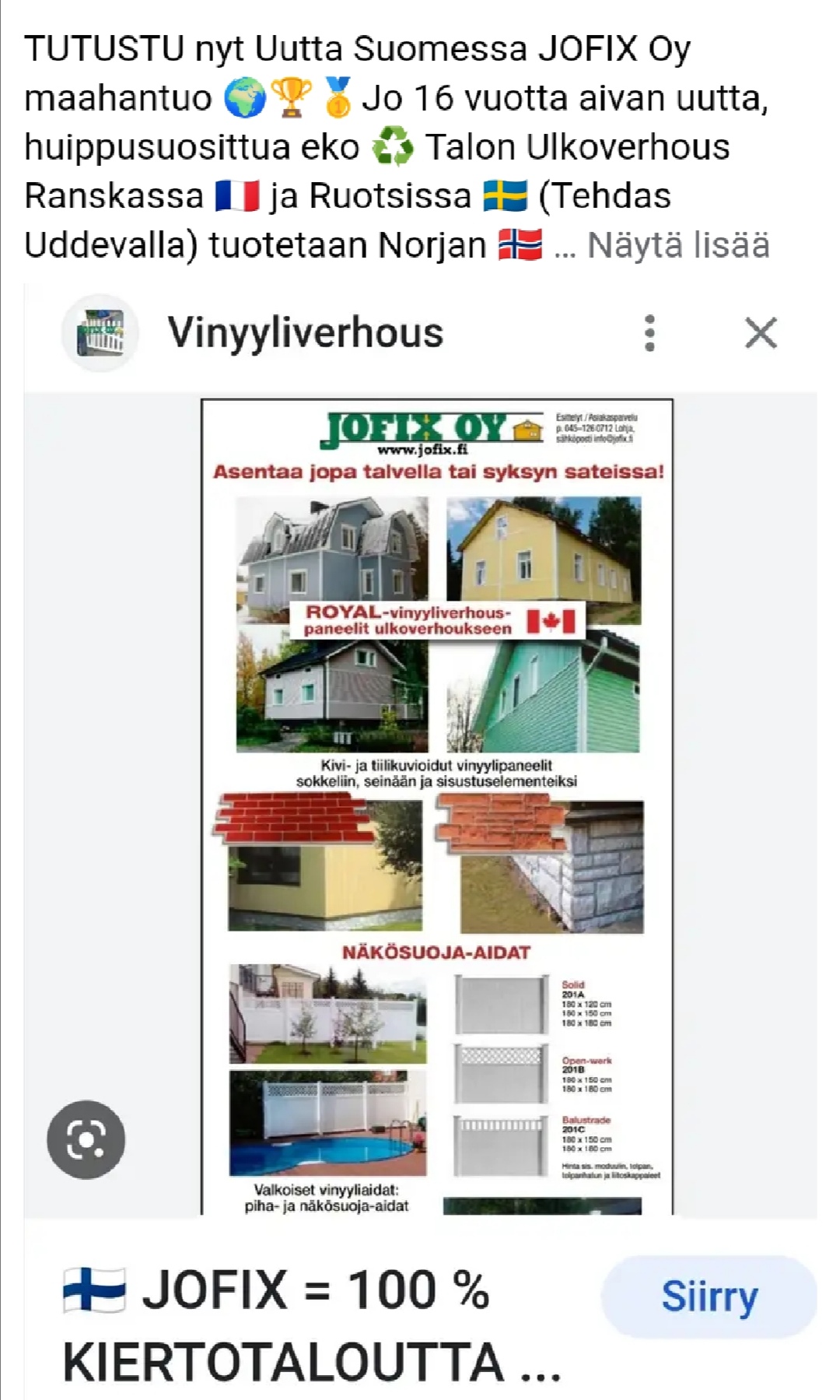
Task: Open the Vinyyliverhous profile avatar
Action: coord(100,333)
